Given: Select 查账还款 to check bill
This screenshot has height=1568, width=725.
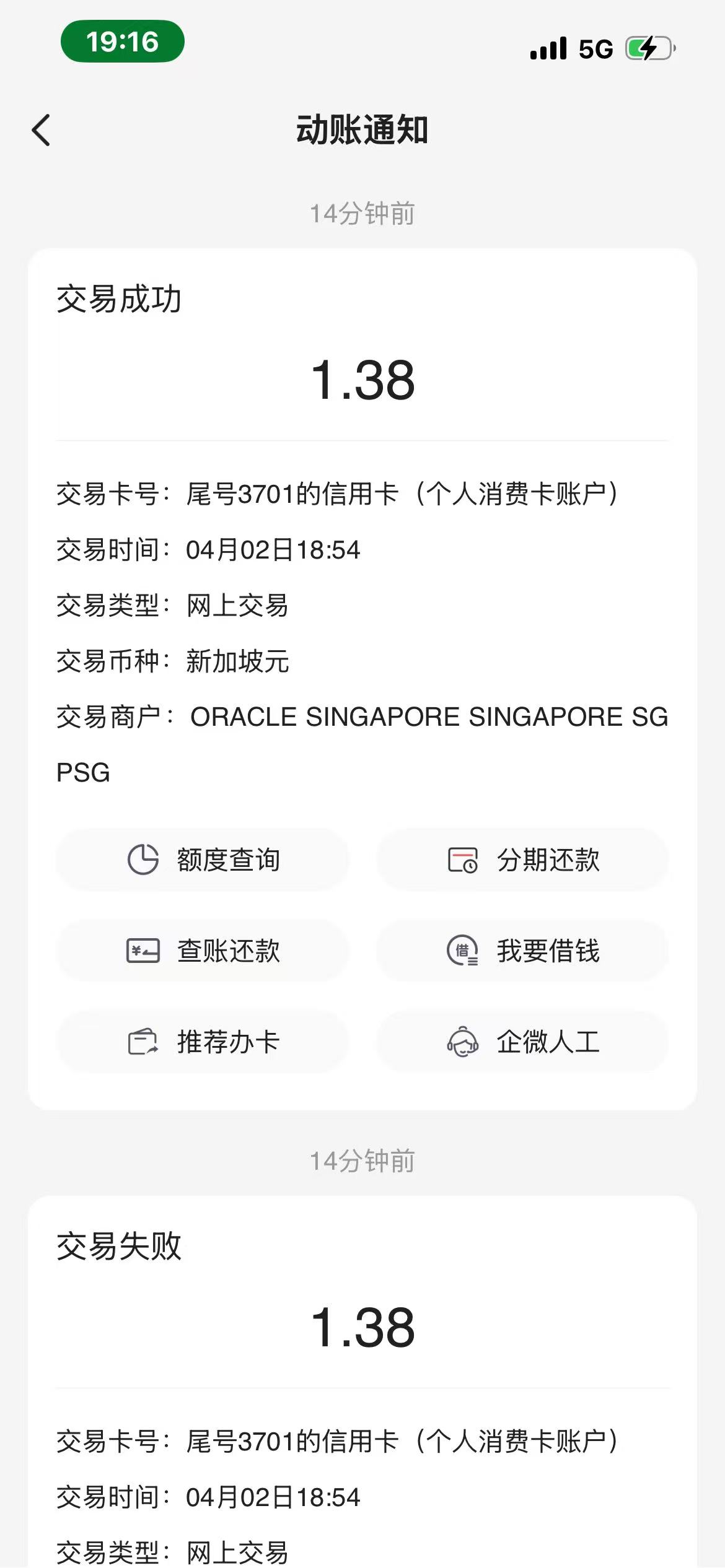Looking at the screenshot, I should (203, 951).
